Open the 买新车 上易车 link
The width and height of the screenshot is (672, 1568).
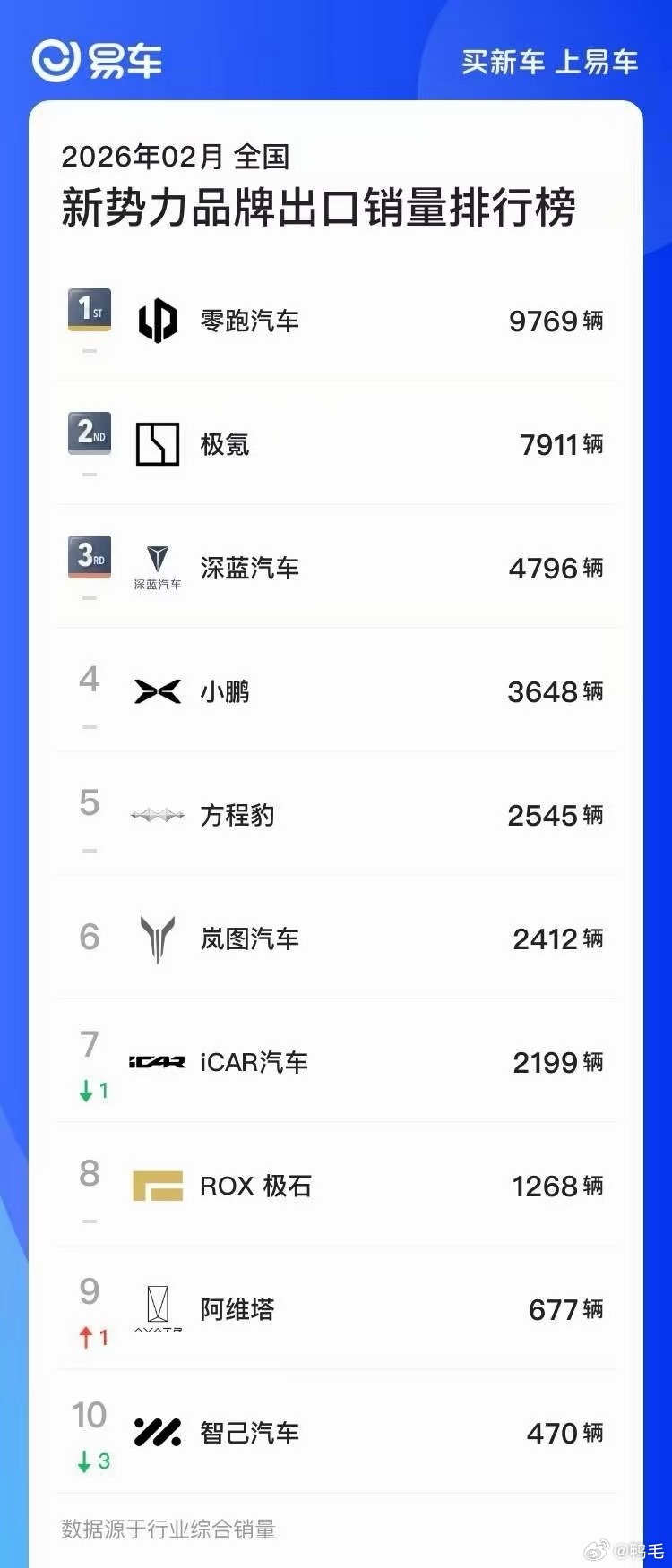tap(549, 61)
